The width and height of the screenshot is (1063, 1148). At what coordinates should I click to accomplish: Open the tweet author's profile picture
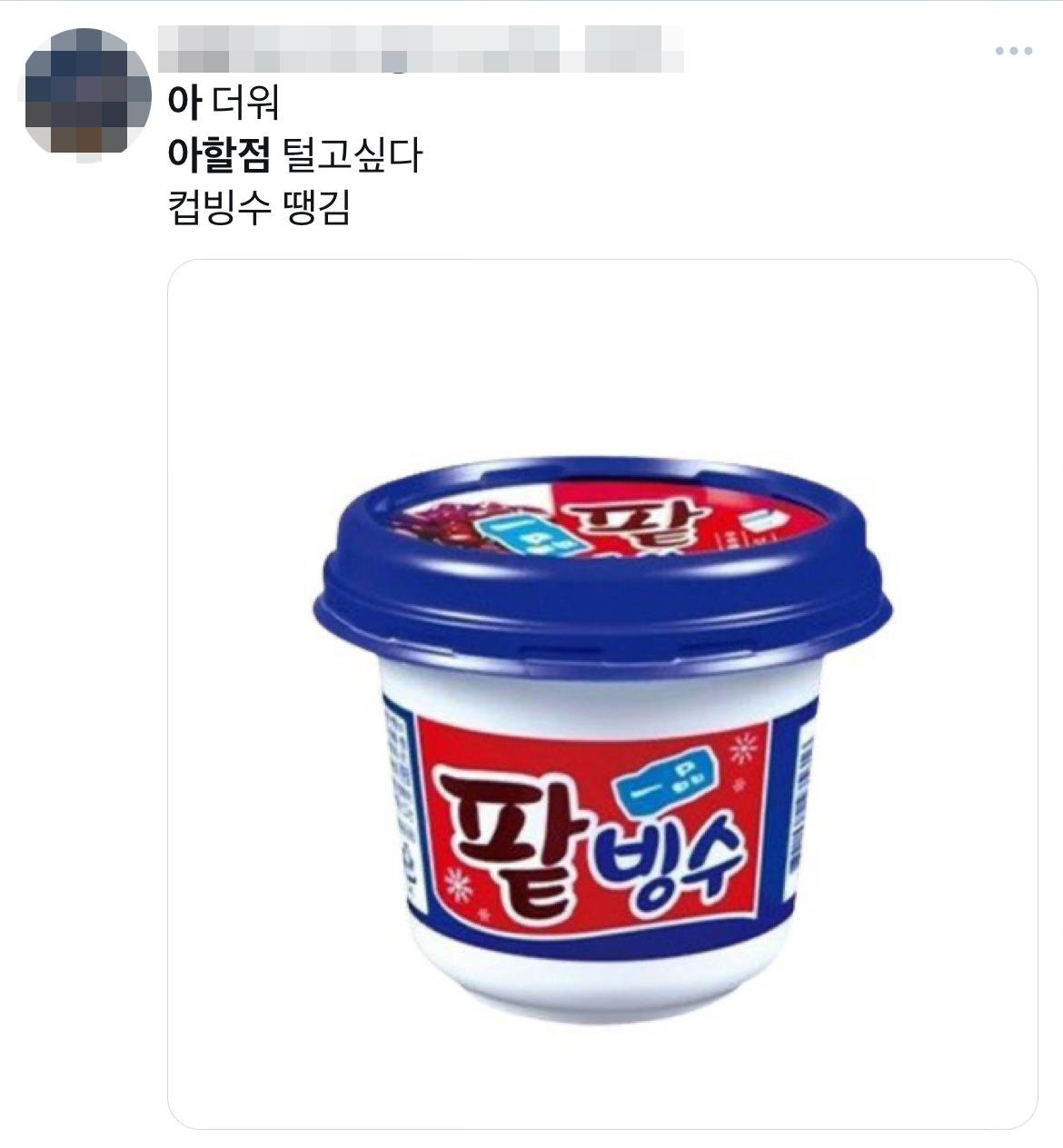[x=84, y=94]
